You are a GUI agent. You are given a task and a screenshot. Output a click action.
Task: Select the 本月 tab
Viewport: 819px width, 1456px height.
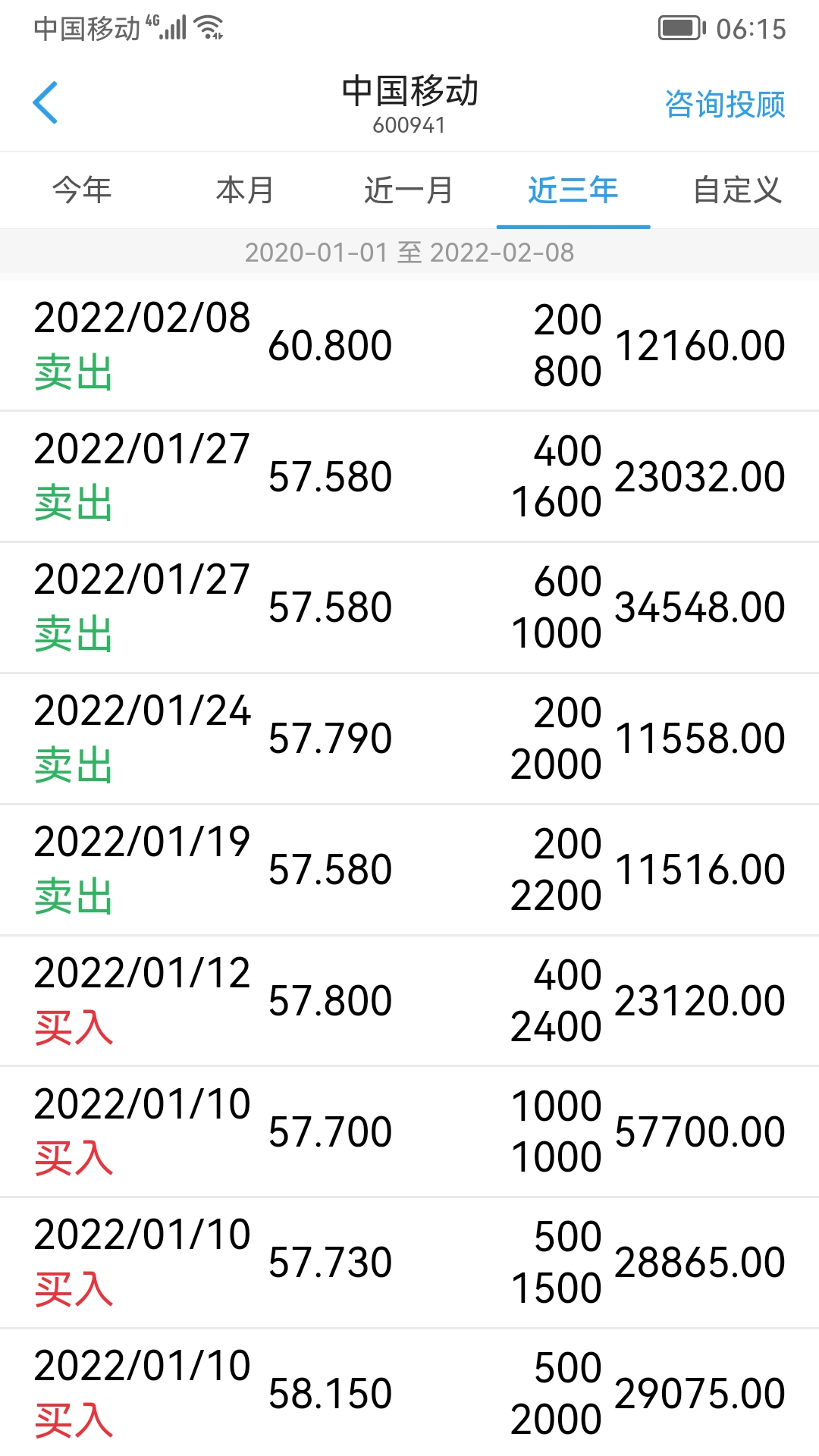tap(245, 190)
